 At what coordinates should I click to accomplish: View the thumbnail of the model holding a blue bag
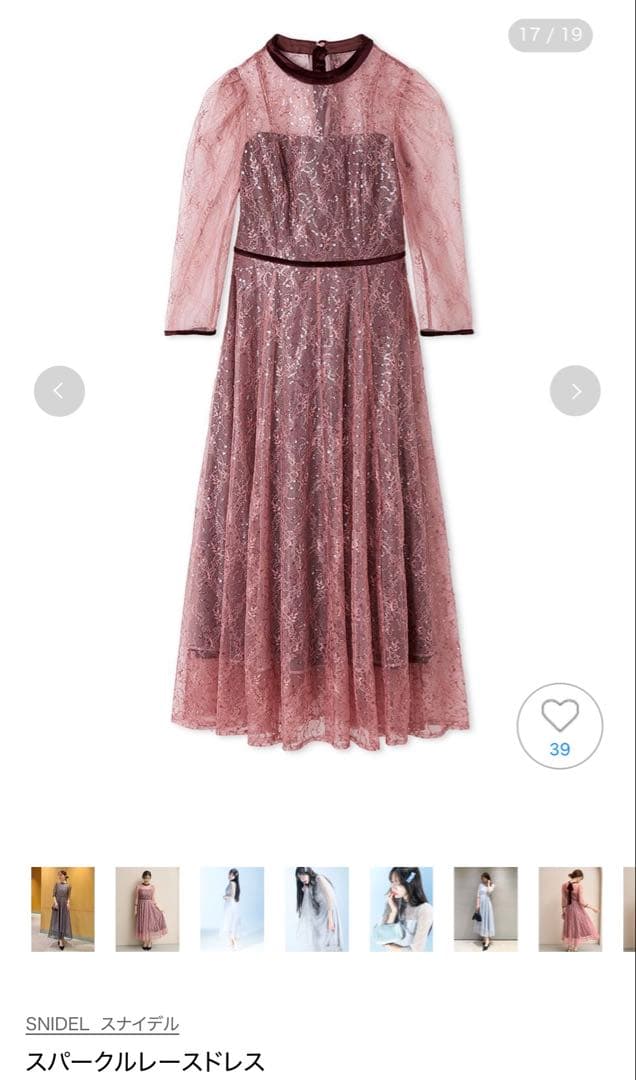pos(401,908)
